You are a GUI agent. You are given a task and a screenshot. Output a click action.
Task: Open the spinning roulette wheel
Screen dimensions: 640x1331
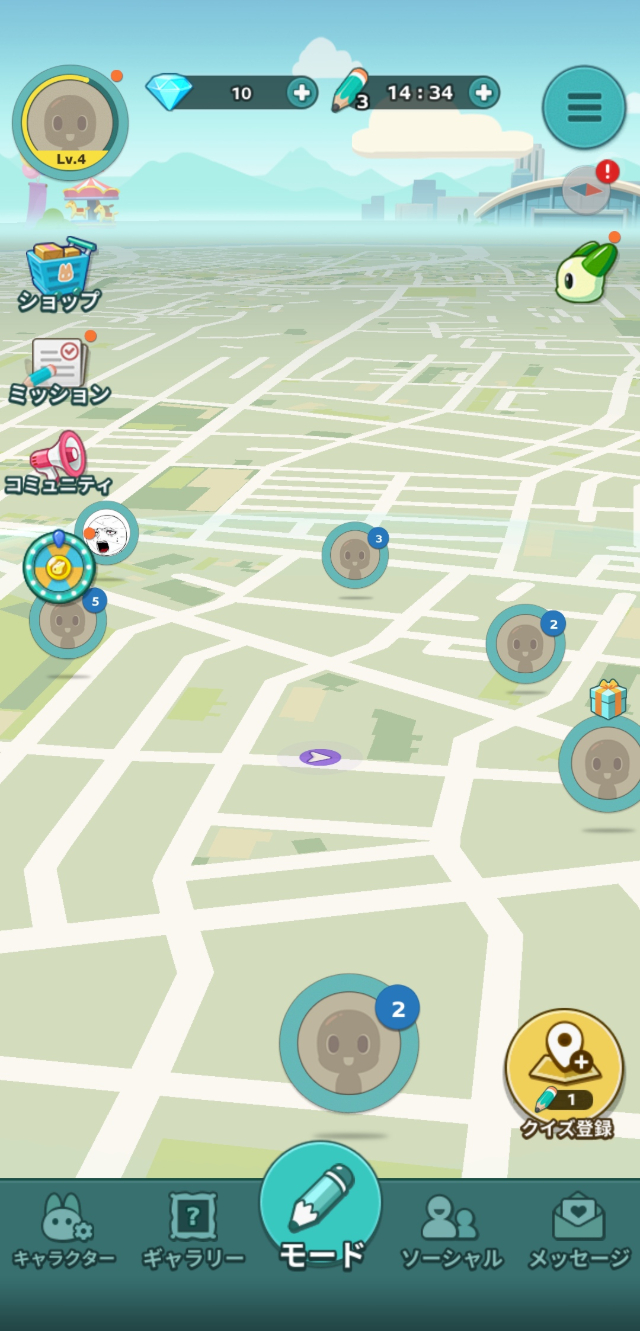tap(58, 568)
